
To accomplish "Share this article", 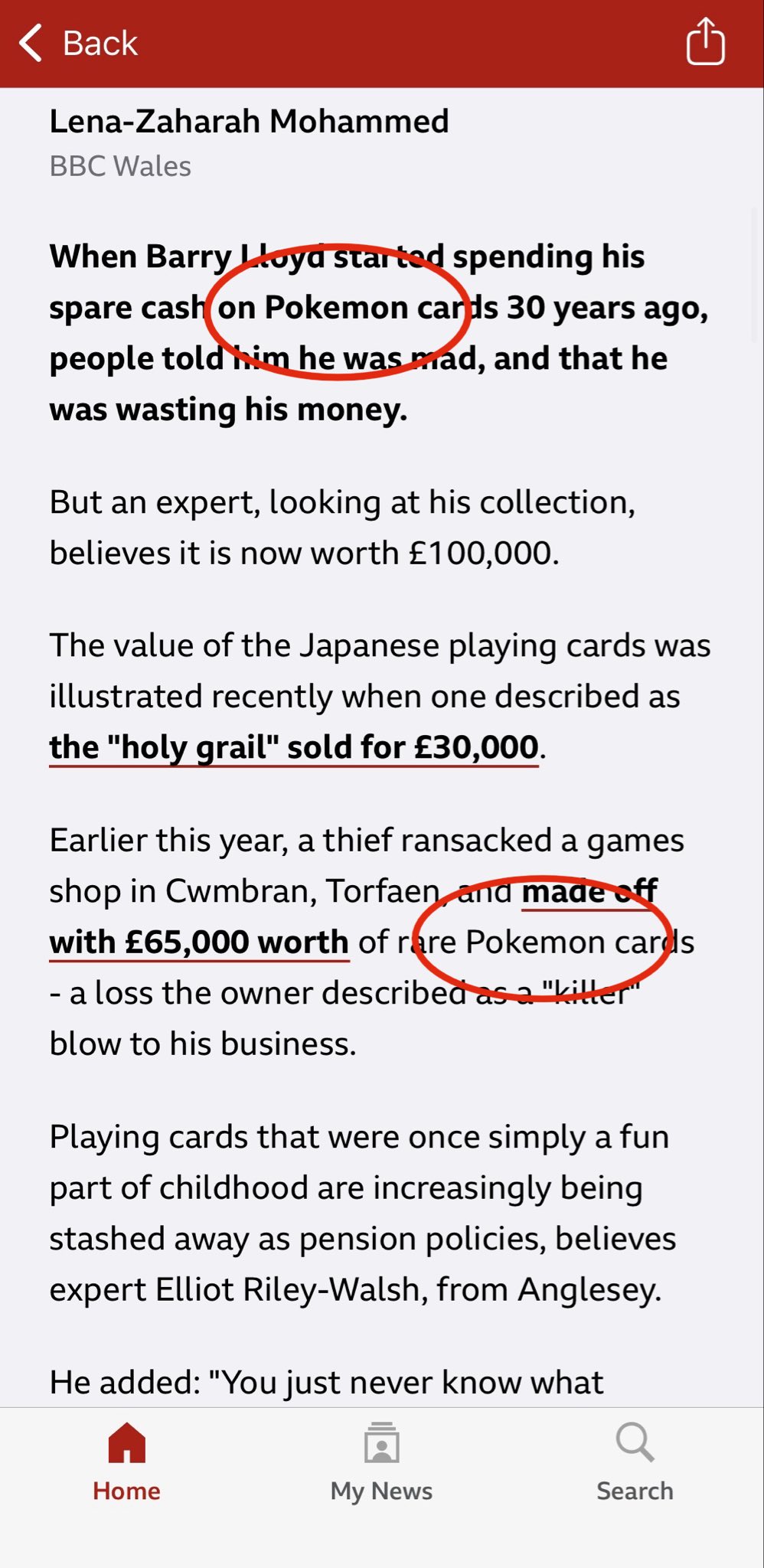I will pos(705,42).
